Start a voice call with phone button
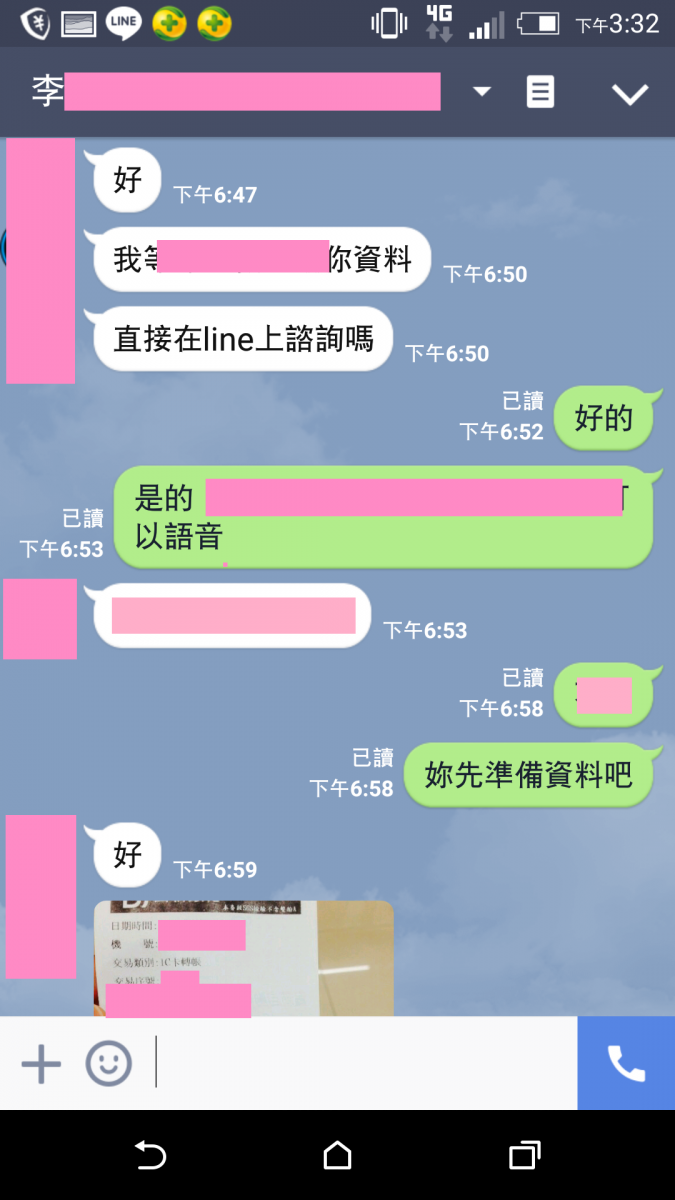Screen dimensions: 675x1200 [x=626, y=1064]
